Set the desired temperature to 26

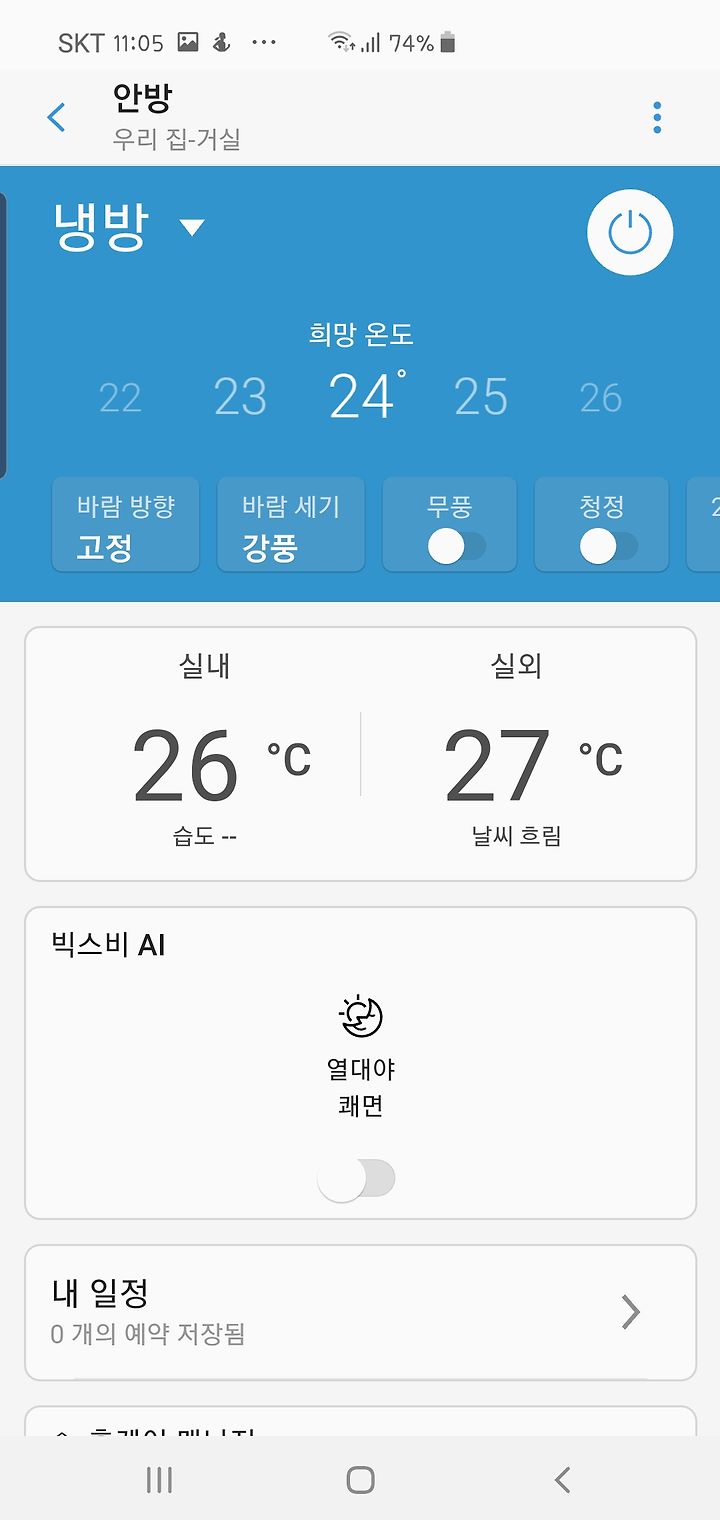(601, 398)
